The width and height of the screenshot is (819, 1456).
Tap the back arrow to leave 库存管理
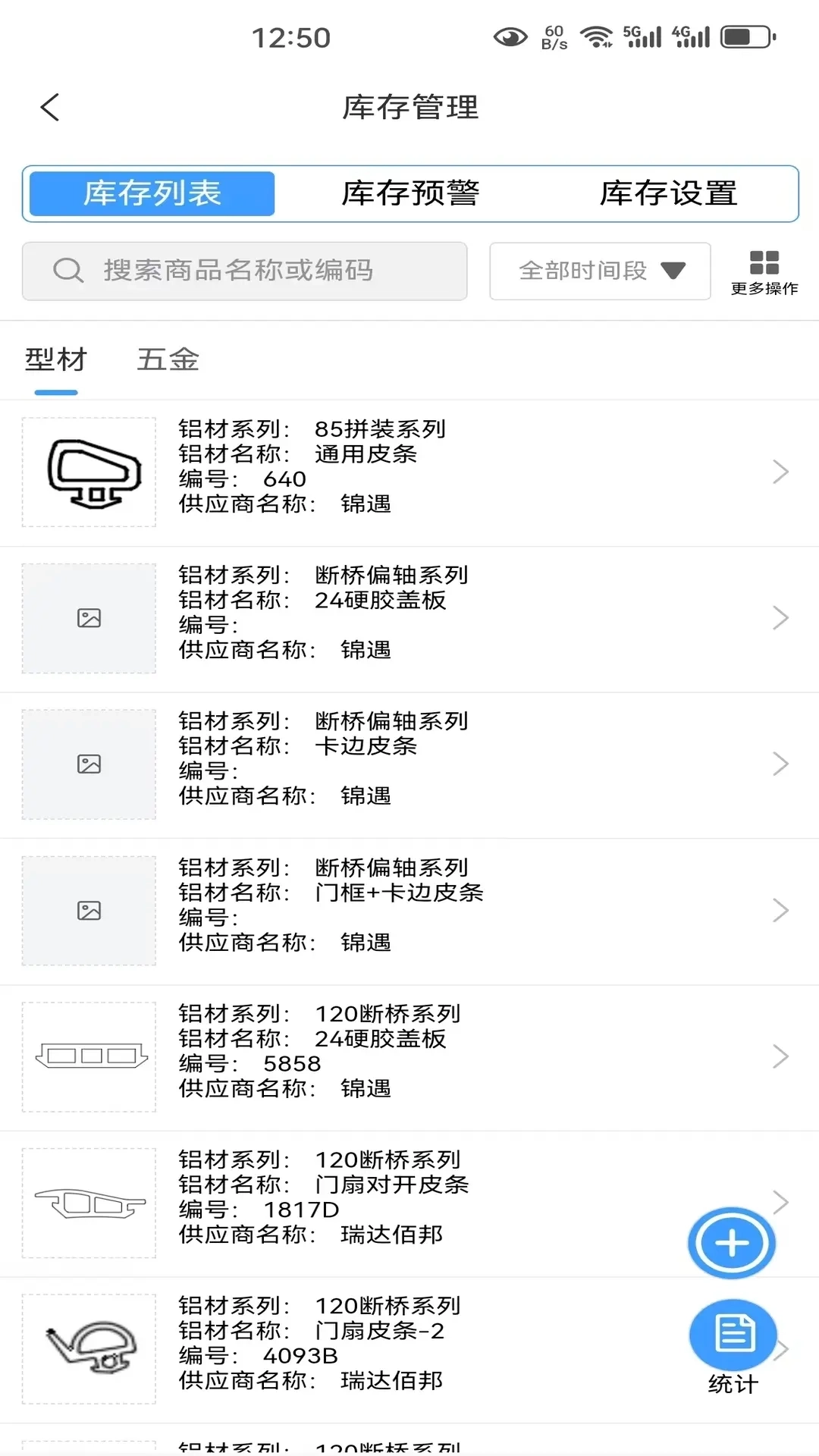(50, 107)
